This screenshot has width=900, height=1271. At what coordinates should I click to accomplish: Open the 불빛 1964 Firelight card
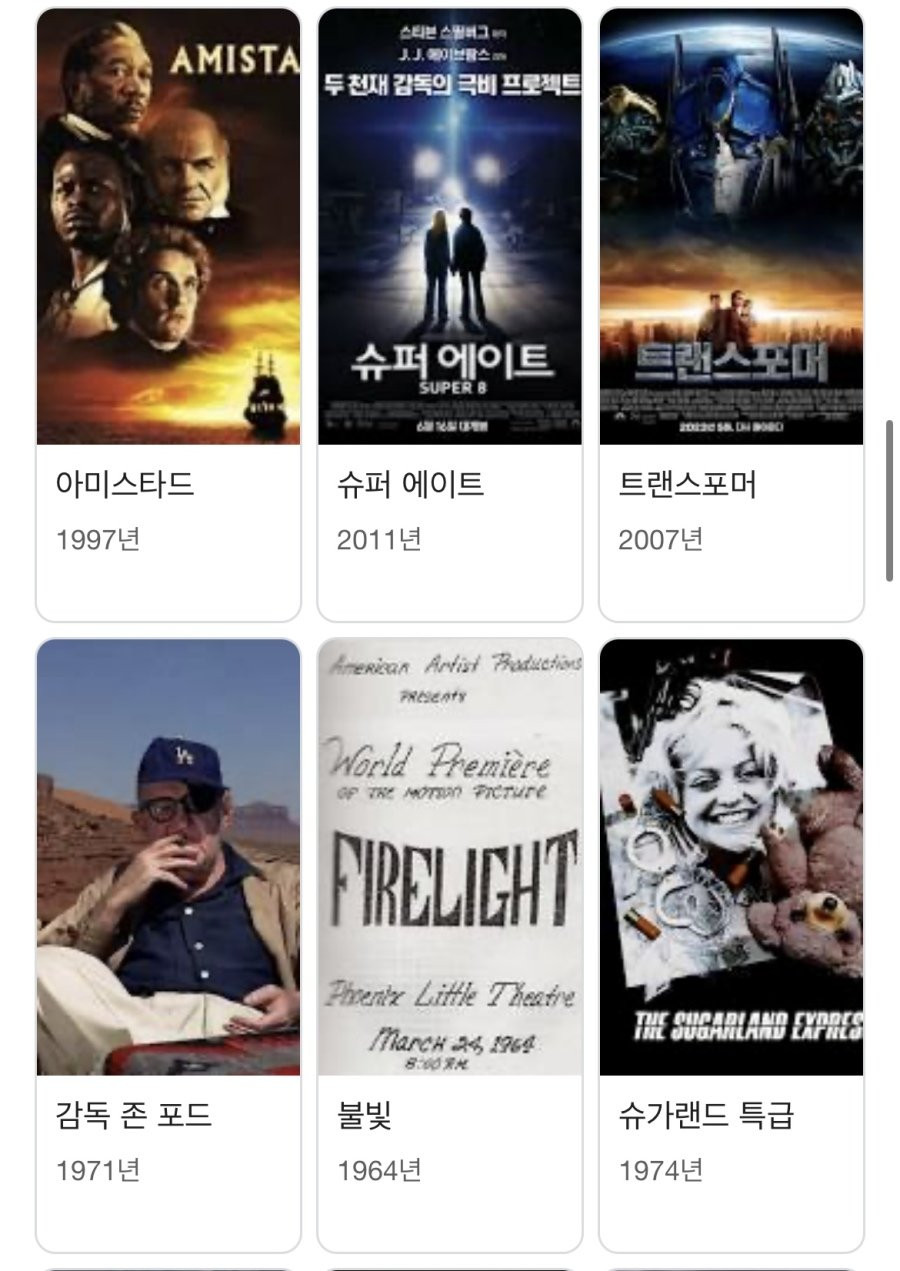click(x=449, y=945)
